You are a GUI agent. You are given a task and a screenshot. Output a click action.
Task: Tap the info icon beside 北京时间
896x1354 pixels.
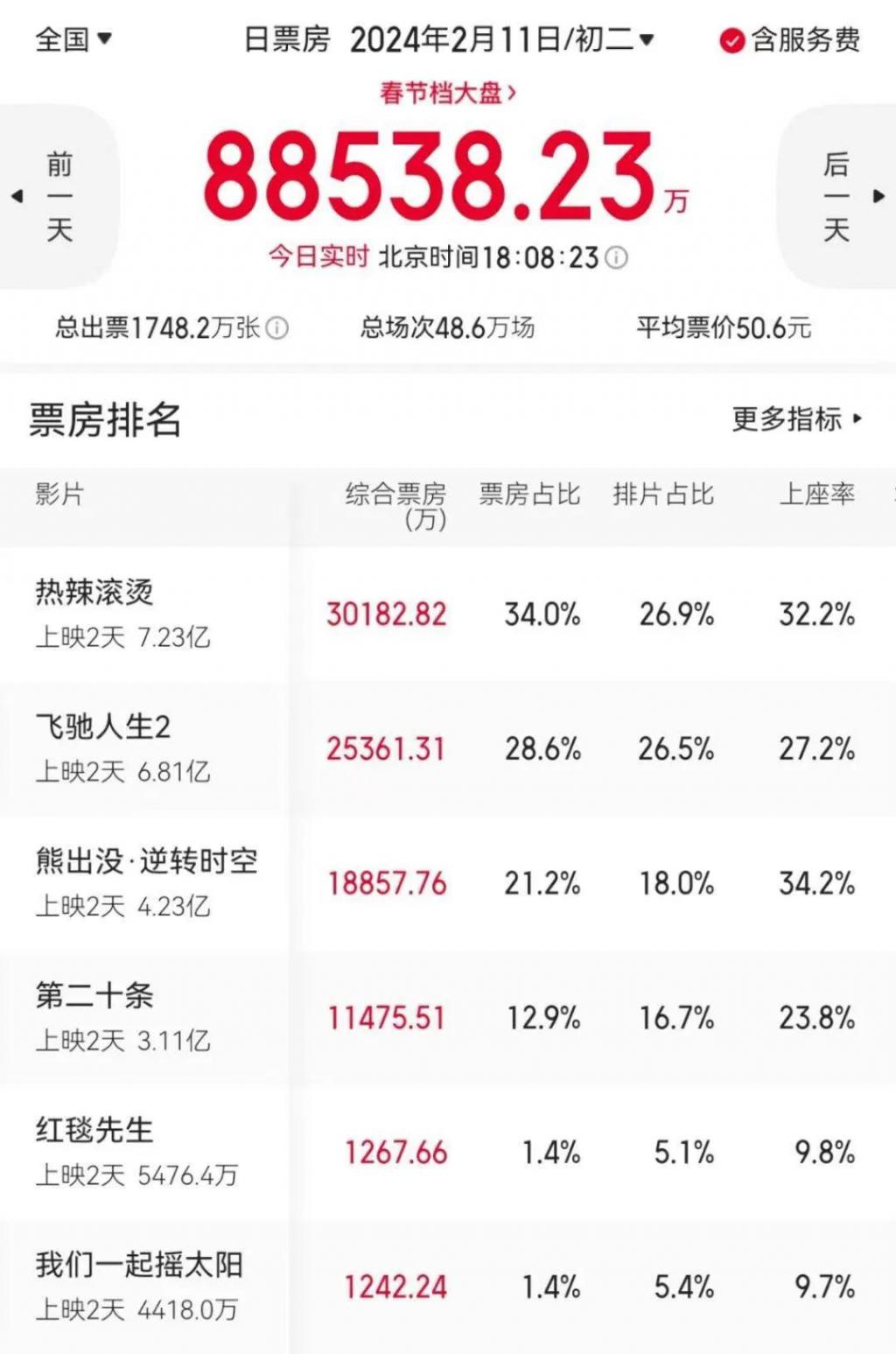pos(617,257)
